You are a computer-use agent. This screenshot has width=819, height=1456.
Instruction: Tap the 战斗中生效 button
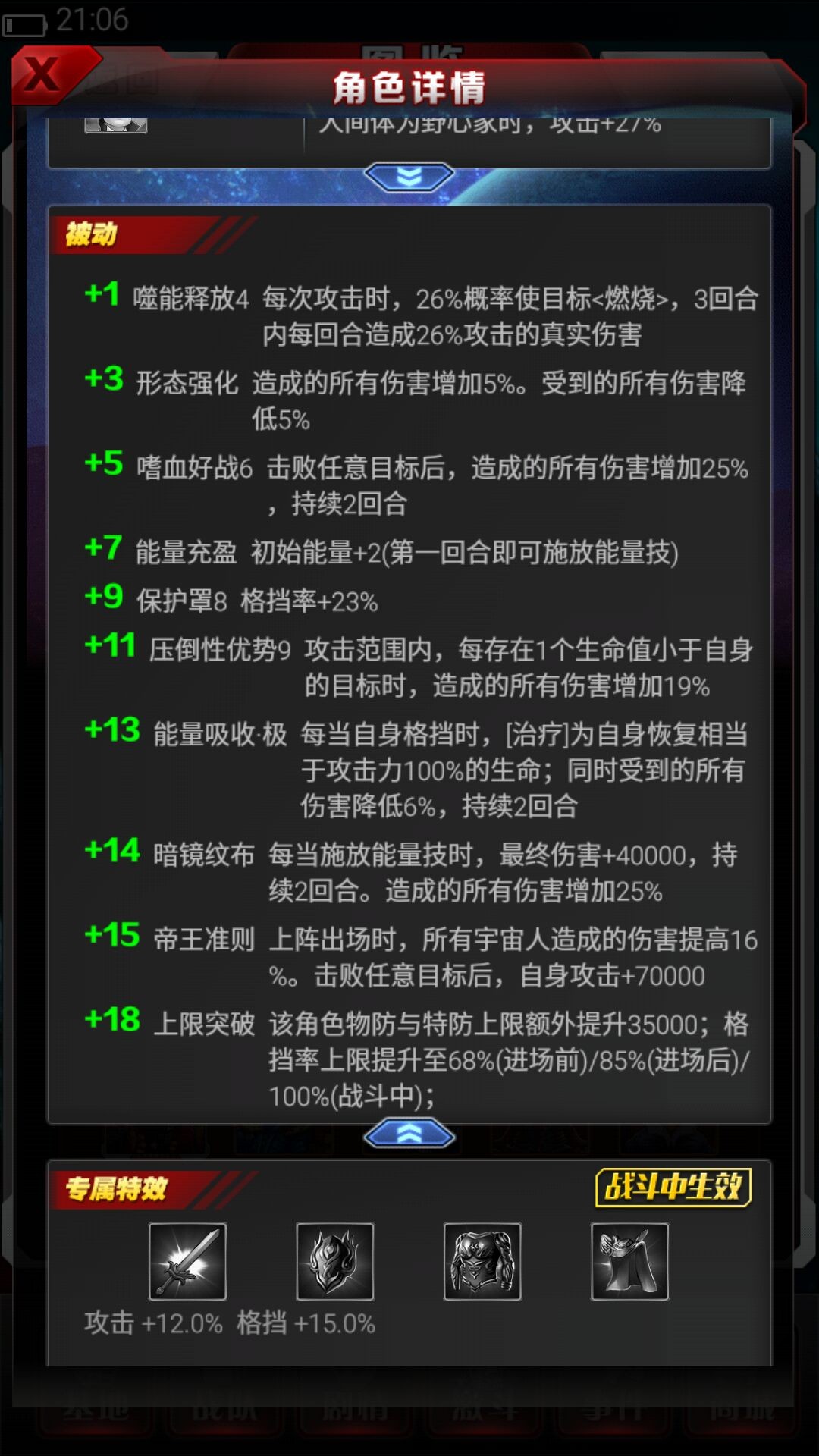point(673,1188)
